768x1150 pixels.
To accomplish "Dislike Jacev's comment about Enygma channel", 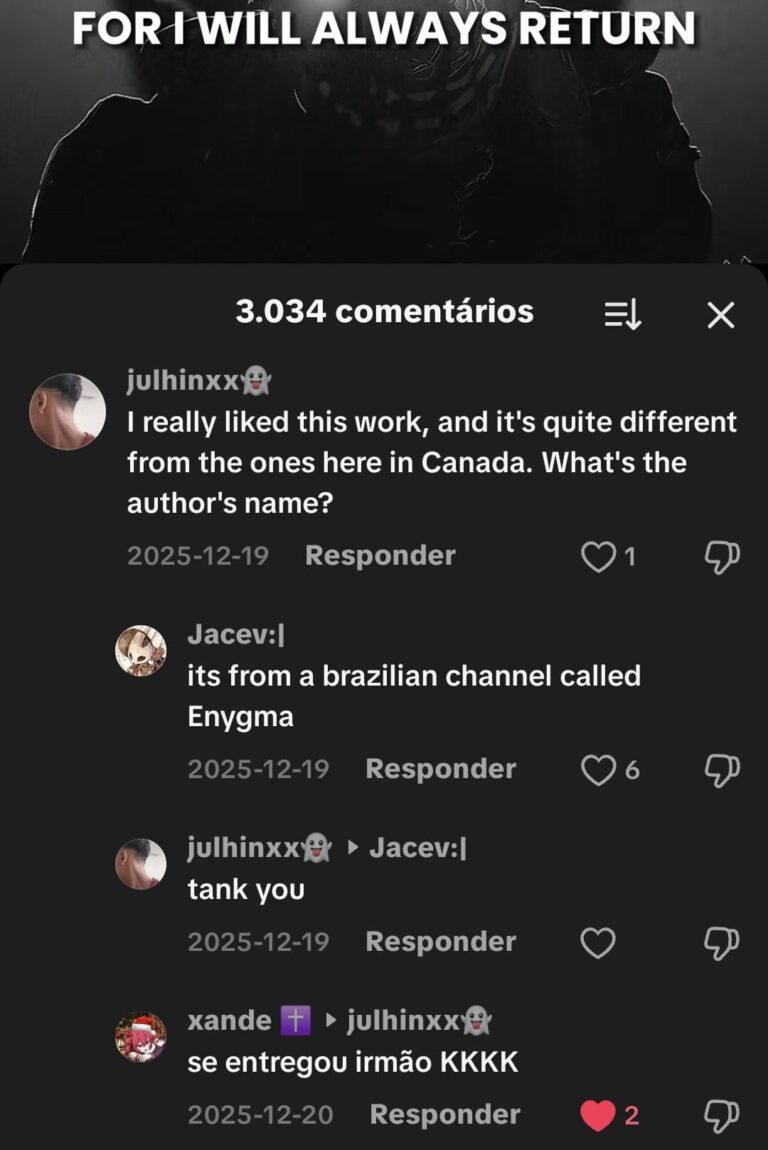I will 721,770.
